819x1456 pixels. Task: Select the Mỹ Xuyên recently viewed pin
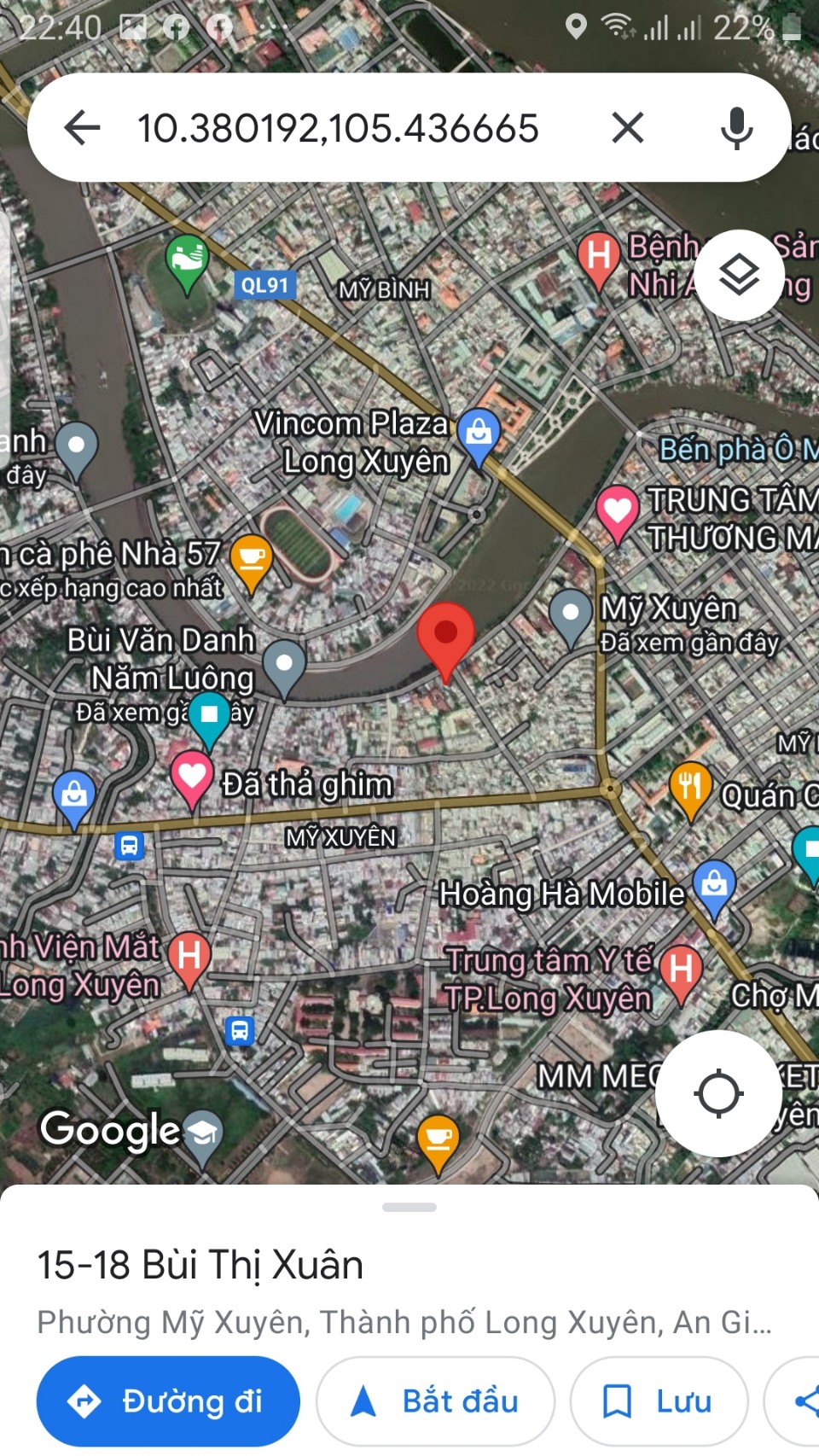[x=571, y=614]
